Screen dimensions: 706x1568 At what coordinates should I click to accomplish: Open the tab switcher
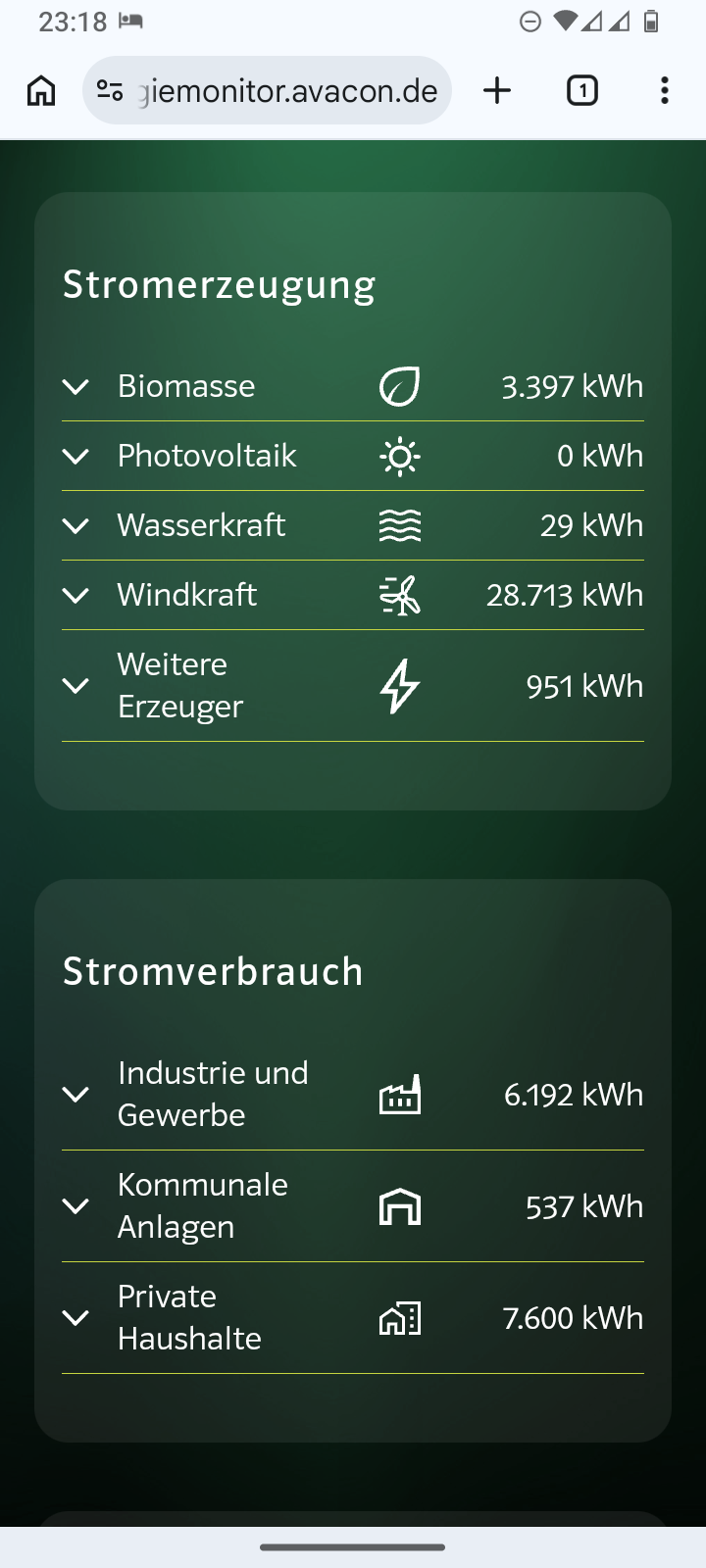click(x=582, y=91)
